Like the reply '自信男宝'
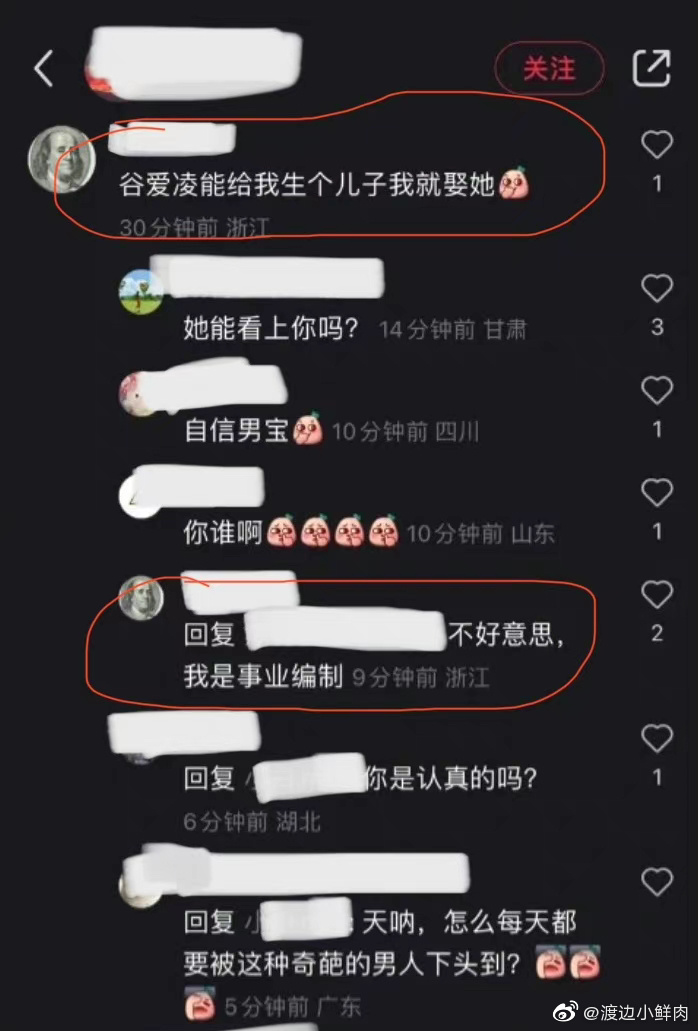This screenshot has width=698, height=1031. [x=657, y=391]
